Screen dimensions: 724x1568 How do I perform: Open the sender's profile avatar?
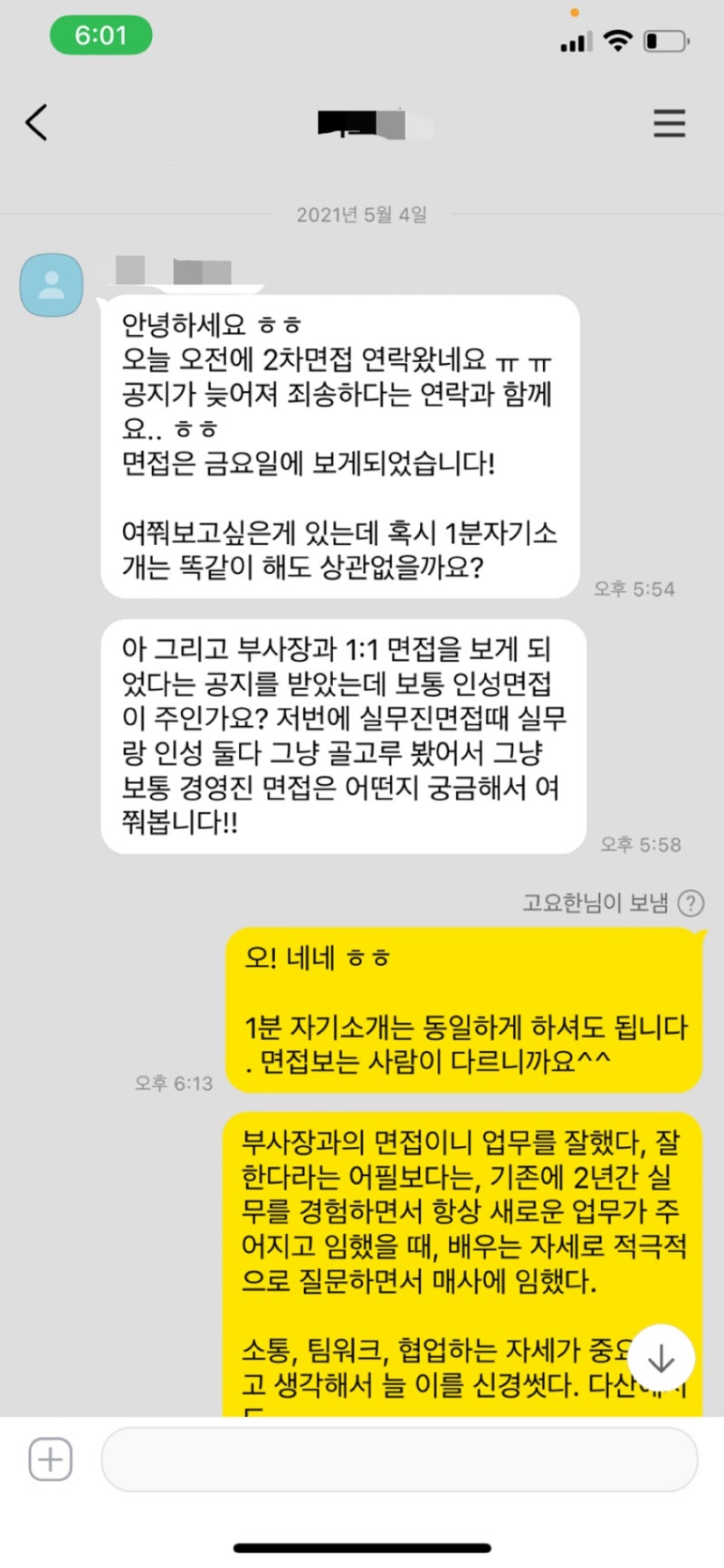pyautogui.click(x=52, y=284)
